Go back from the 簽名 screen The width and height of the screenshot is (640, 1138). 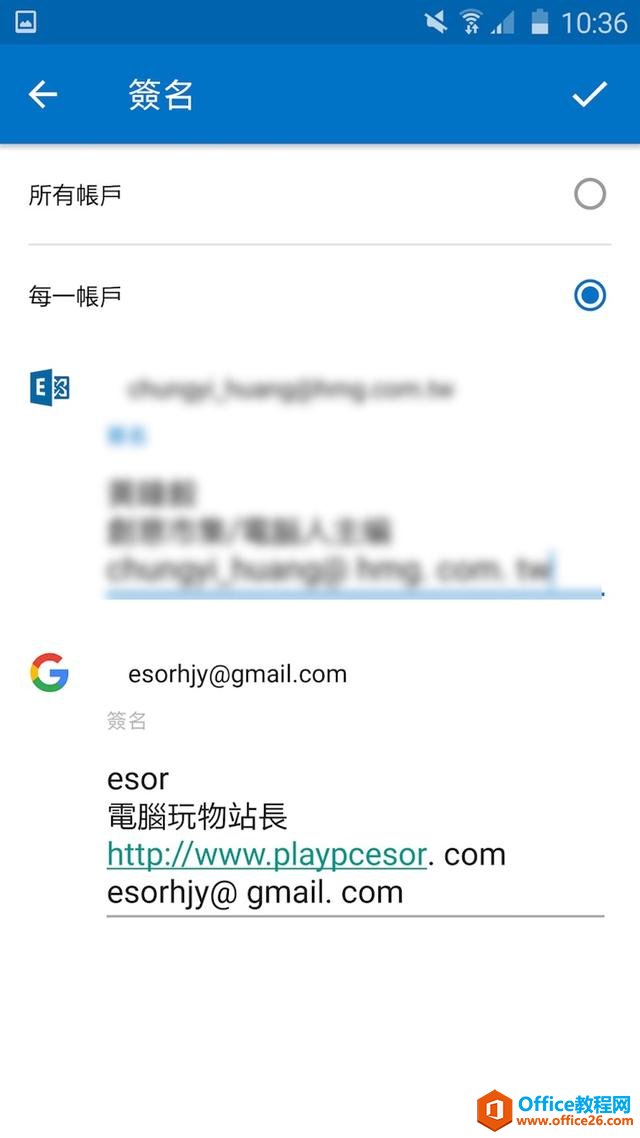pyautogui.click(x=43, y=95)
